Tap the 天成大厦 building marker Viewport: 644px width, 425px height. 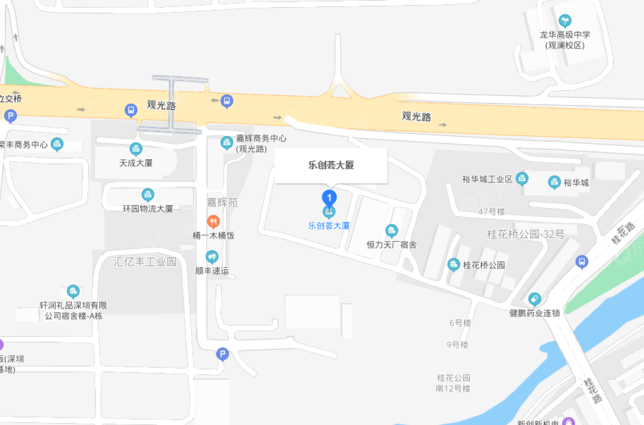point(137,147)
